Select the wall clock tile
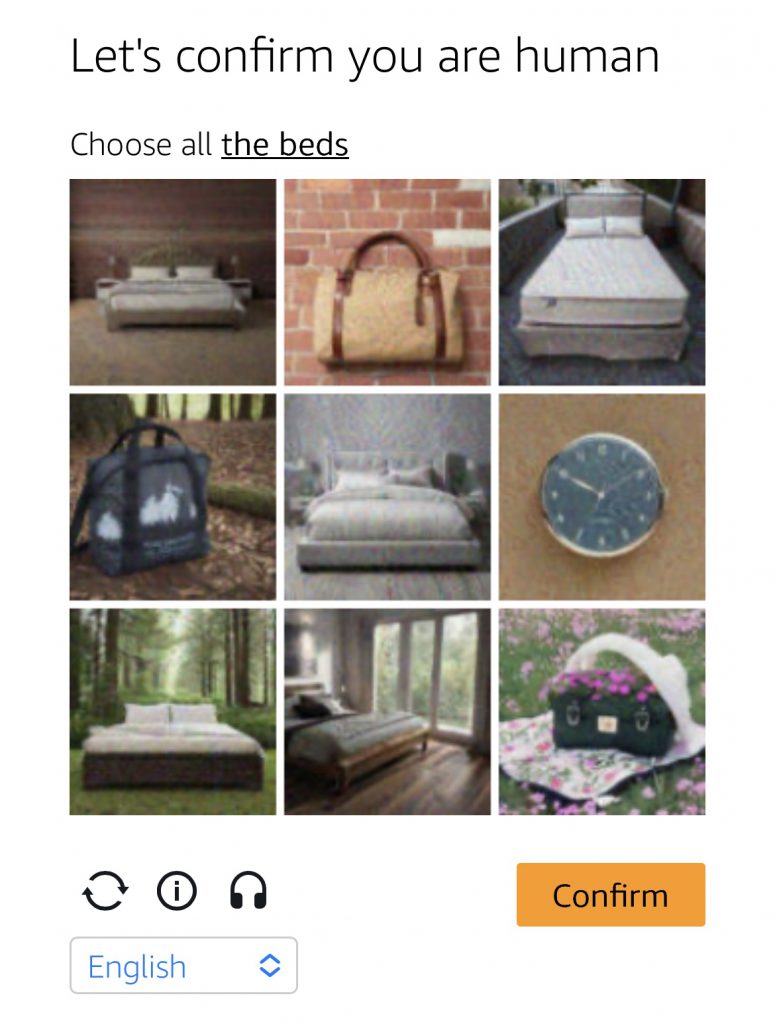The width and height of the screenshot is (775, 1024). pyautogui.click(x=602, y=496)
